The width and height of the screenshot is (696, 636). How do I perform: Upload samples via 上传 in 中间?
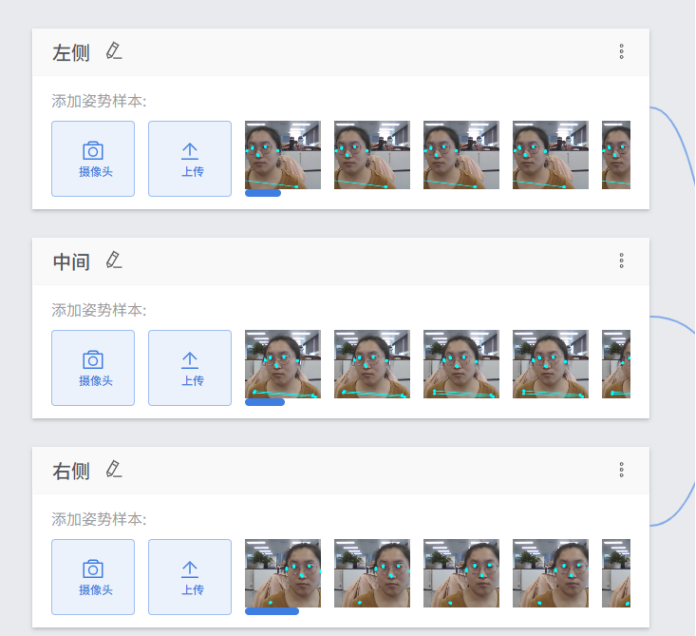190,367
